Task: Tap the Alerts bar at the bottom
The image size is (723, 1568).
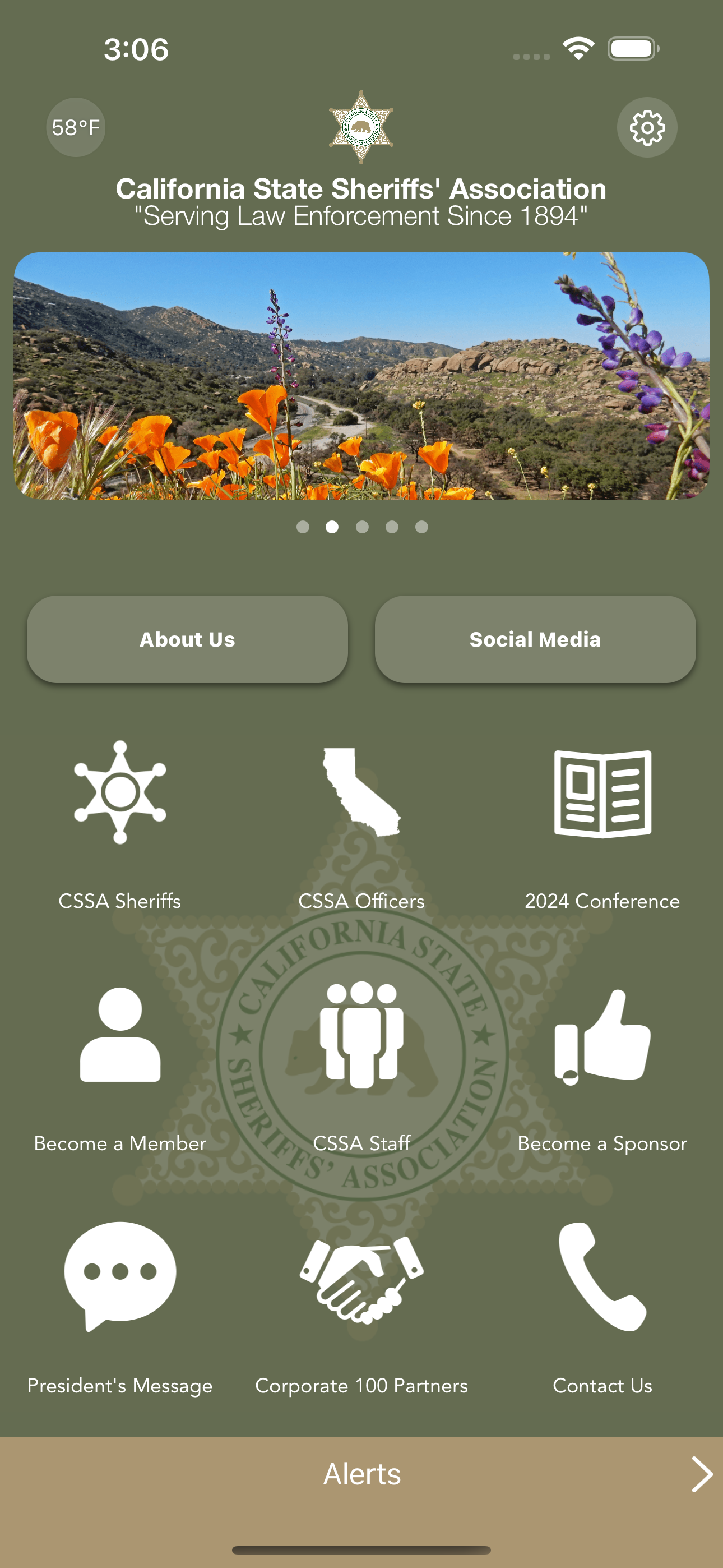Action: coord(361,1474)
